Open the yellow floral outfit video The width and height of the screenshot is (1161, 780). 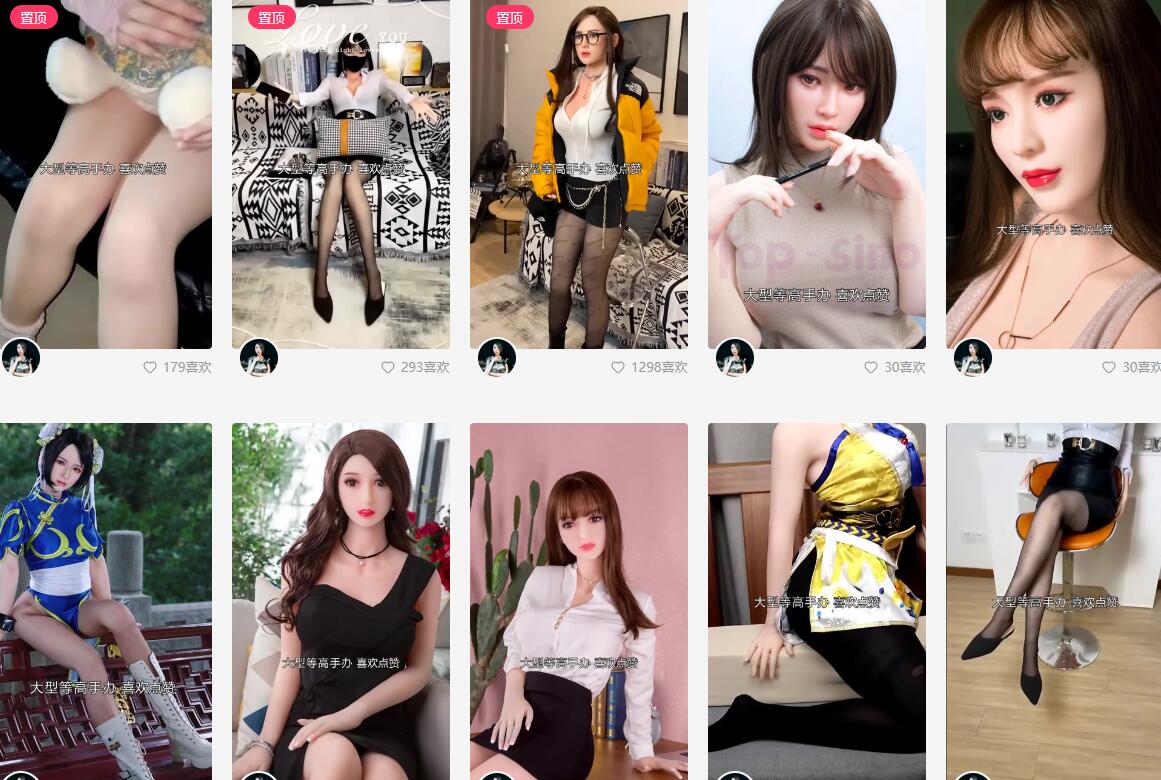[x=816, y=600]
